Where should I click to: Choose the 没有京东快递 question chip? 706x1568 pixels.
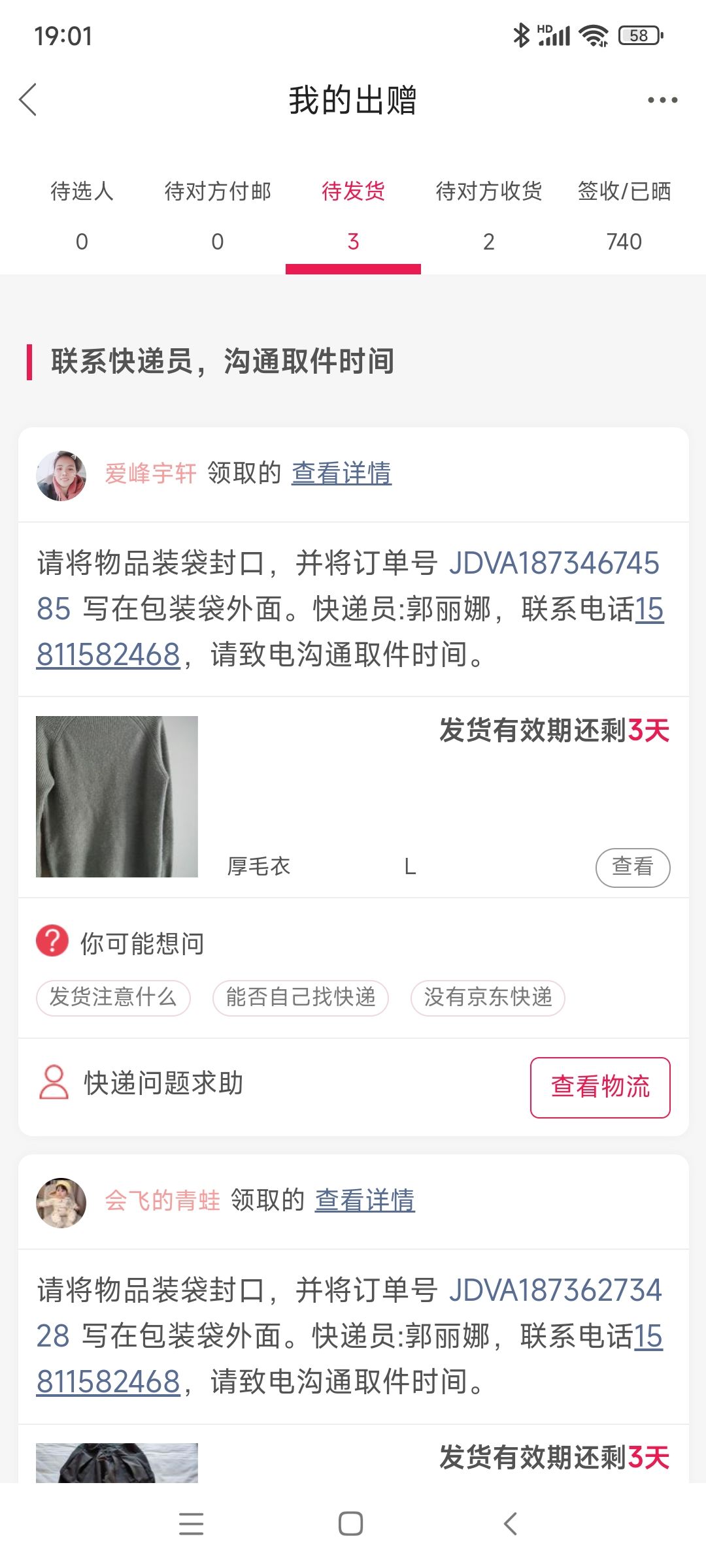488,998
